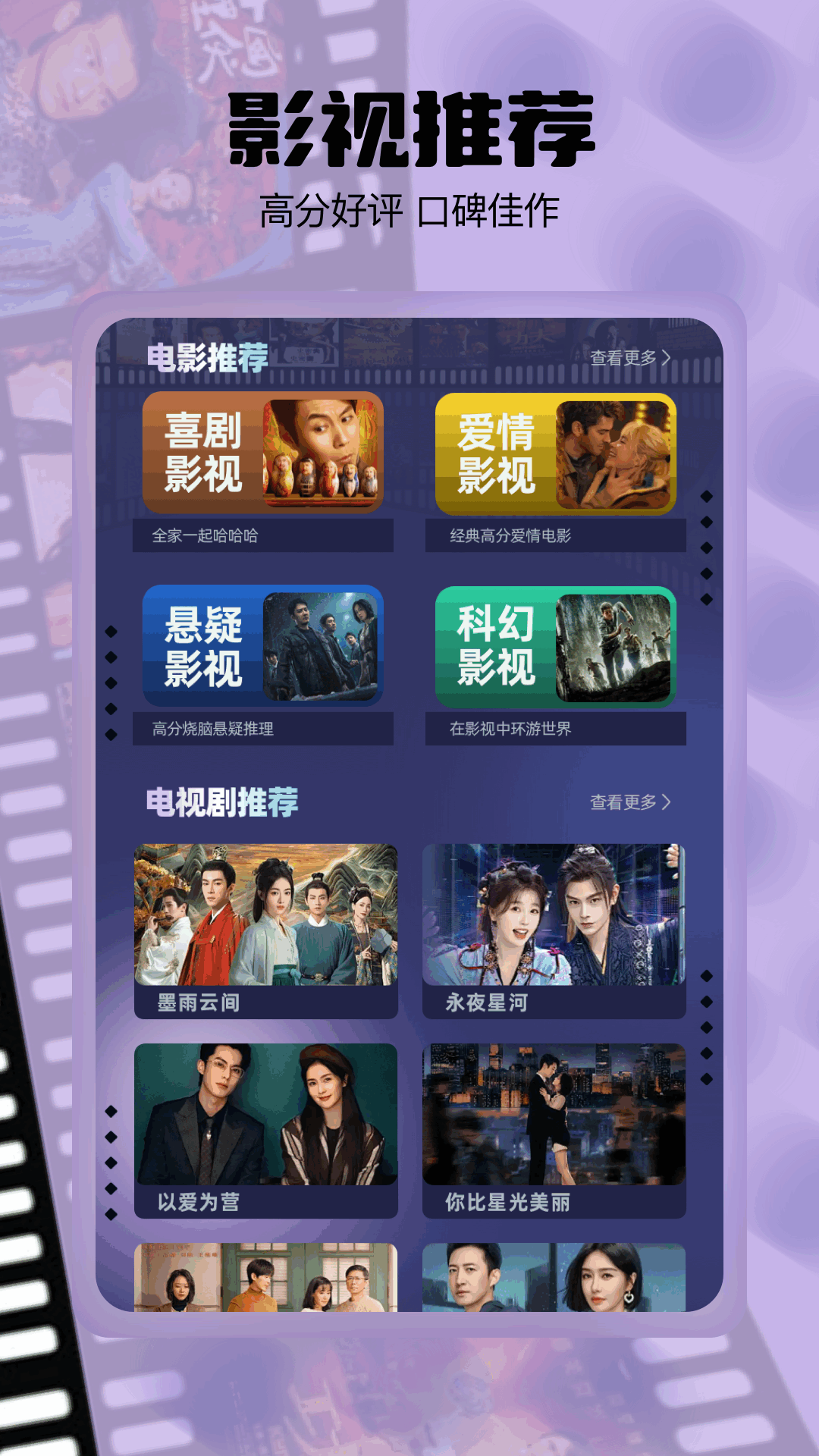Screen dimensions: 819x1456
Task: Open the 喜剧影视 comedy category card
Action: 264,453
